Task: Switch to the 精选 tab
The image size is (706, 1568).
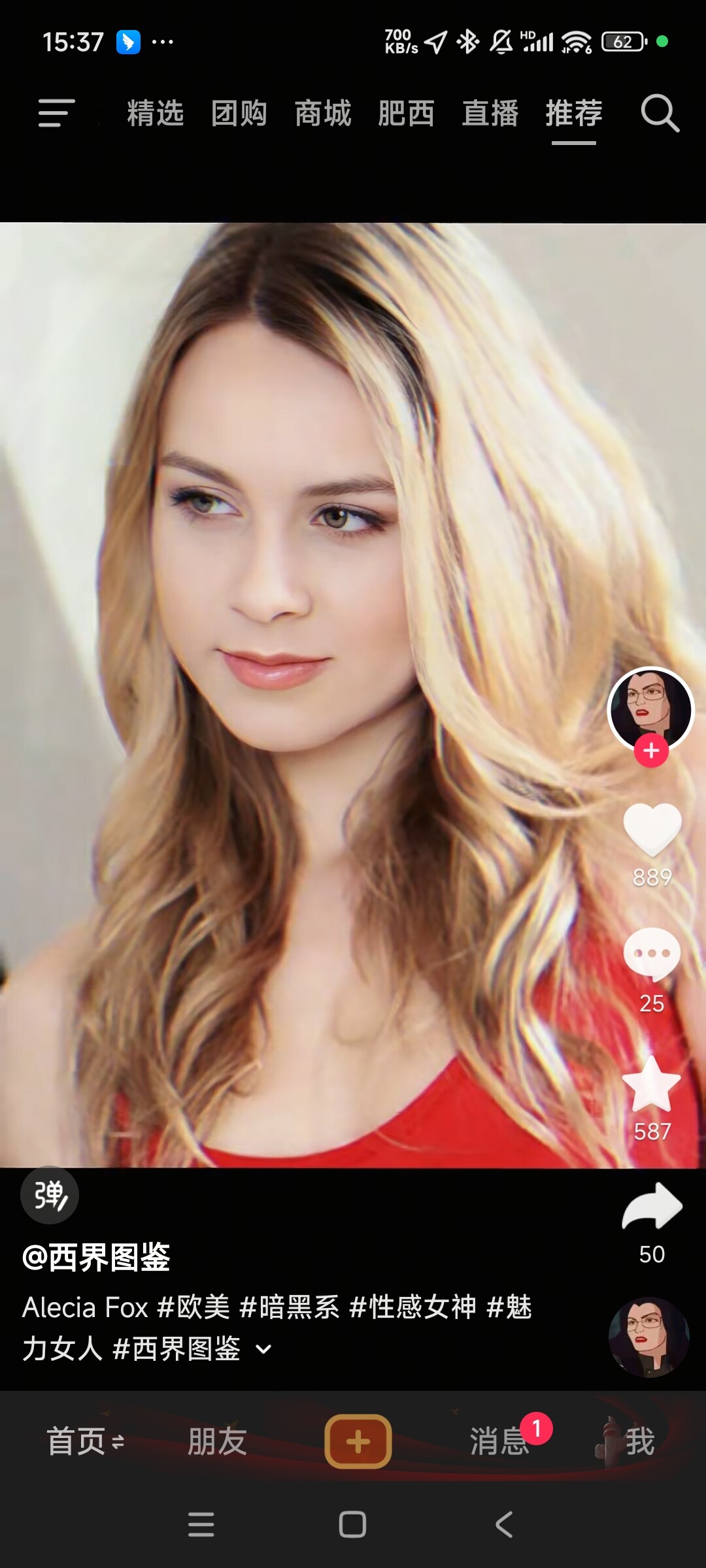Action: (155, 113)
